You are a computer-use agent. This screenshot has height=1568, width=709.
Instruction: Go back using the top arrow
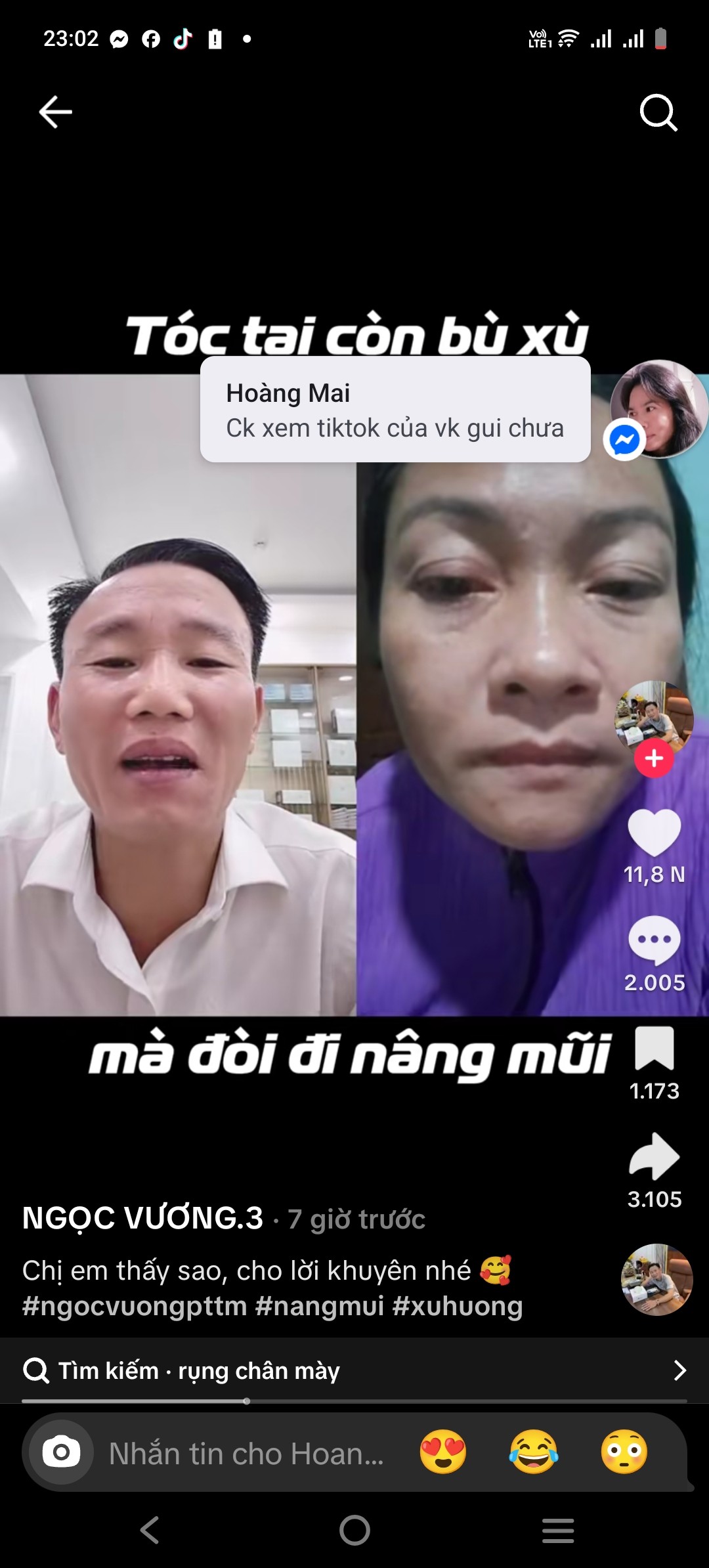pyautogui.click(x=56, y=112)
